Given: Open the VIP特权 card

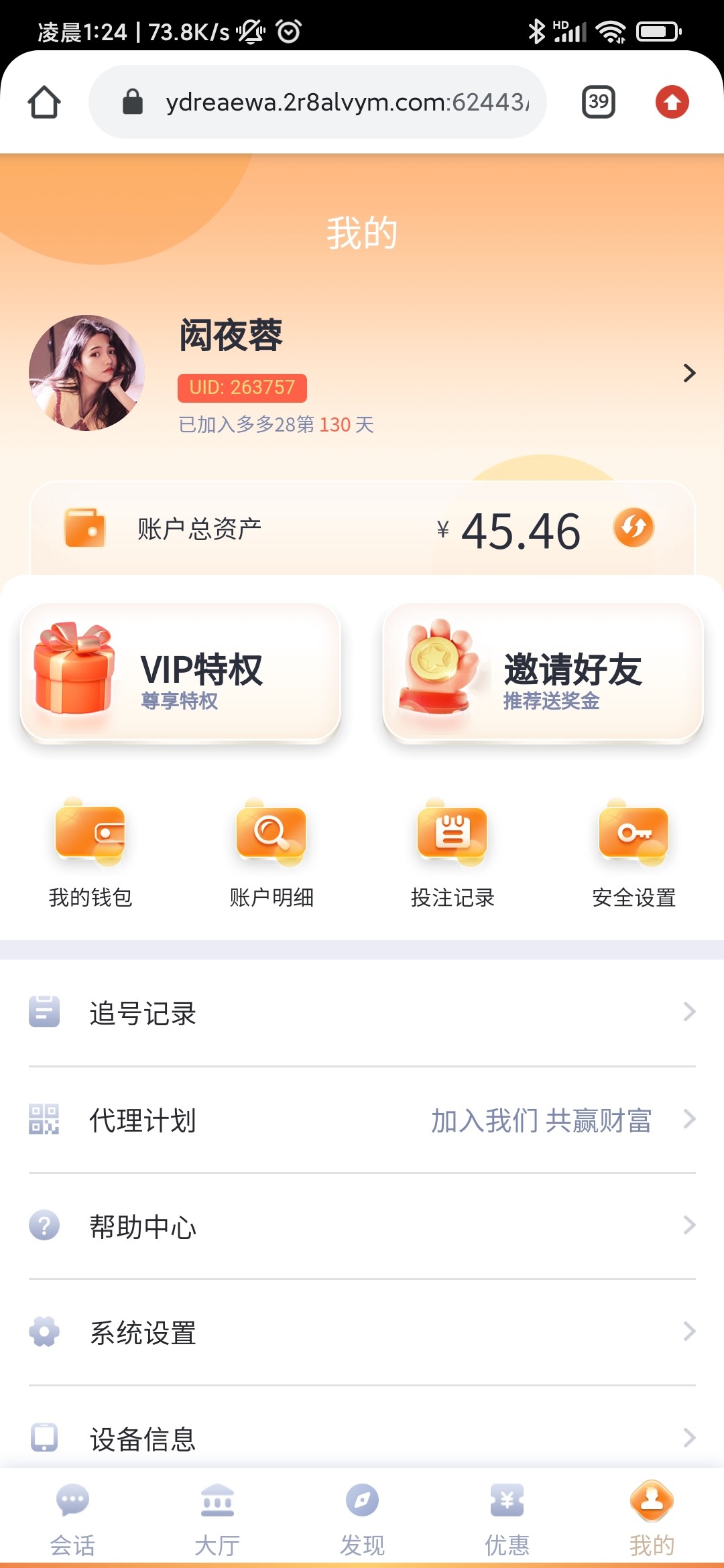Looking at the screenshot, I should [x=181, y=673].
